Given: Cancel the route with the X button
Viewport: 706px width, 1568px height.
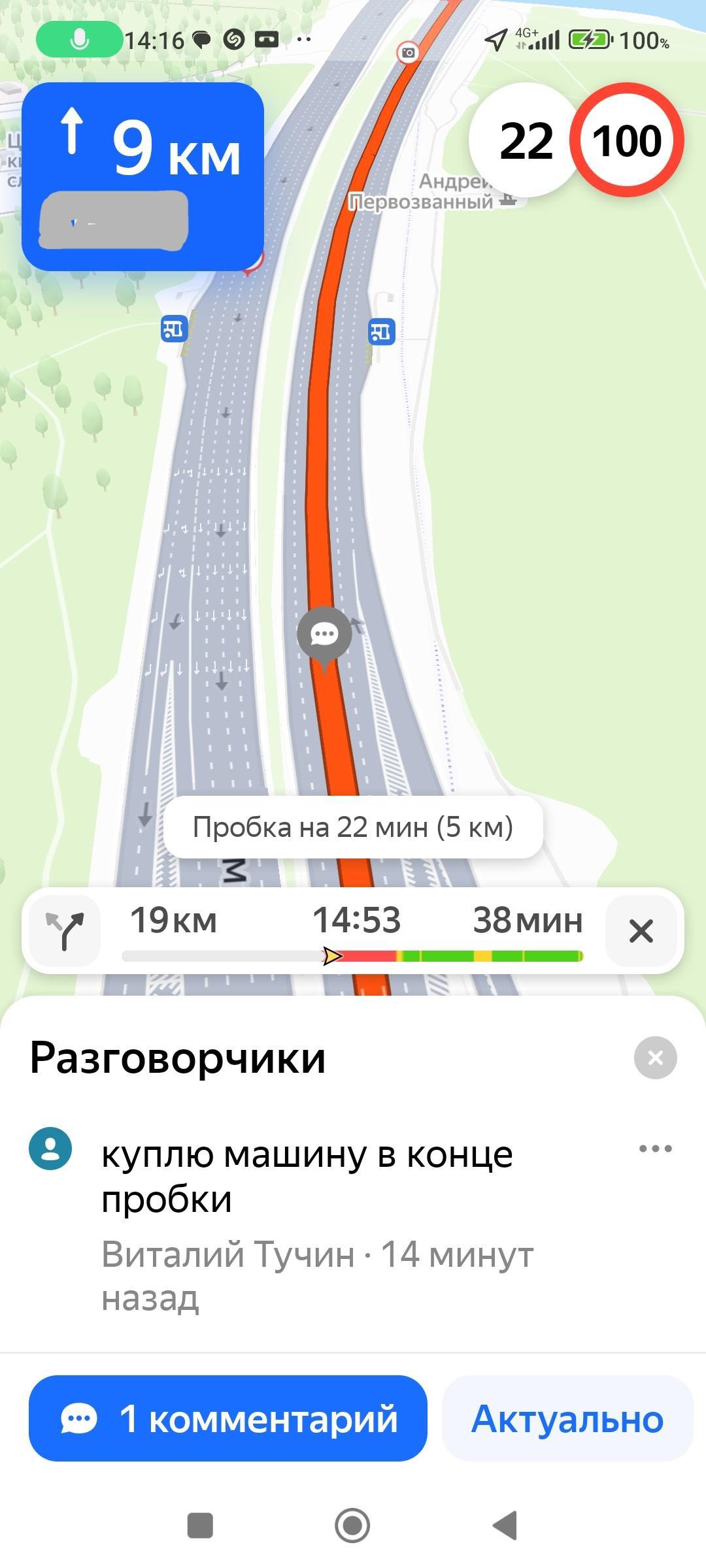Looking at the screenshot, I should (641, 931).
